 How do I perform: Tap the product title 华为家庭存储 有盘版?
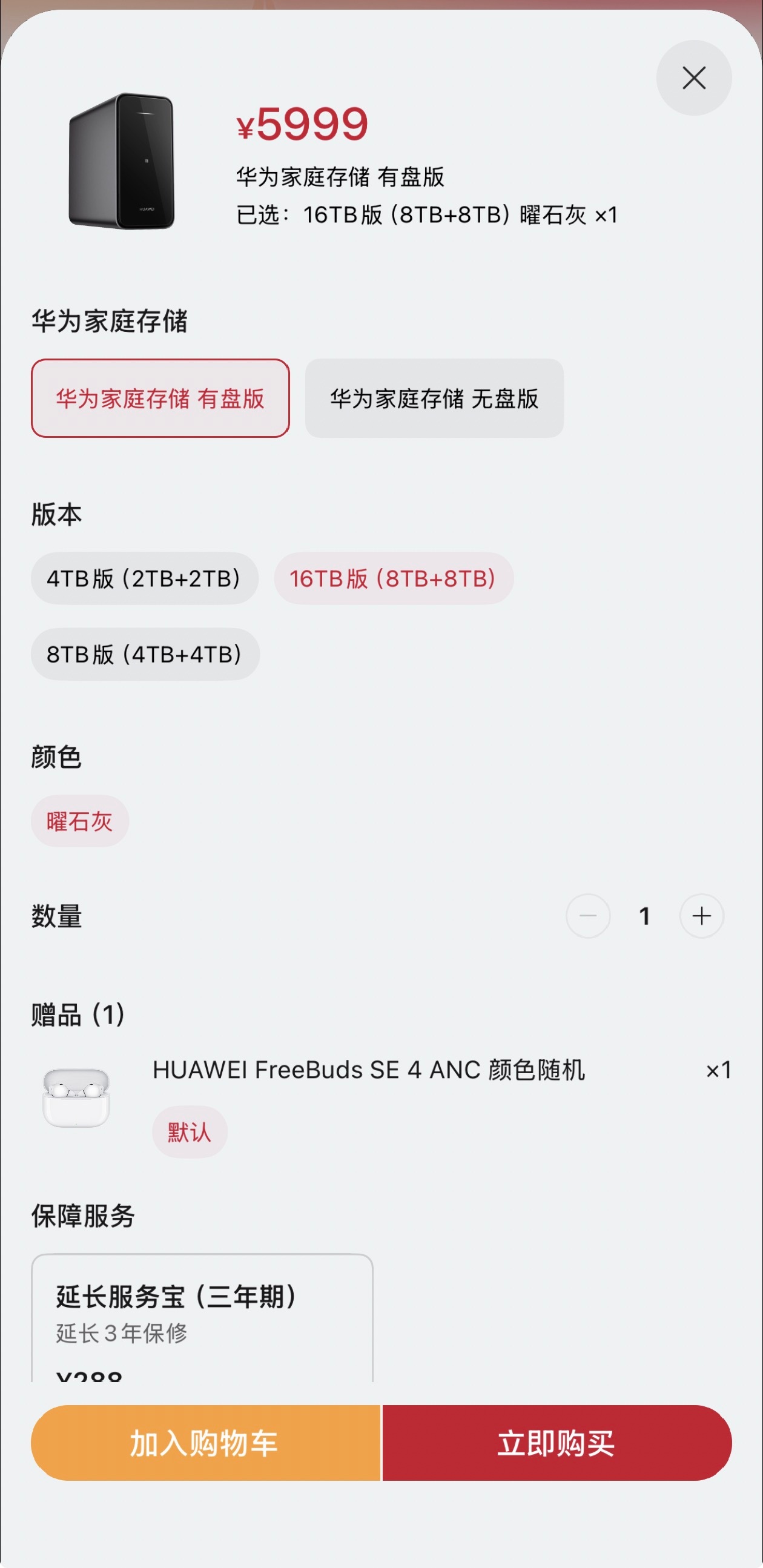pos(342,176)
